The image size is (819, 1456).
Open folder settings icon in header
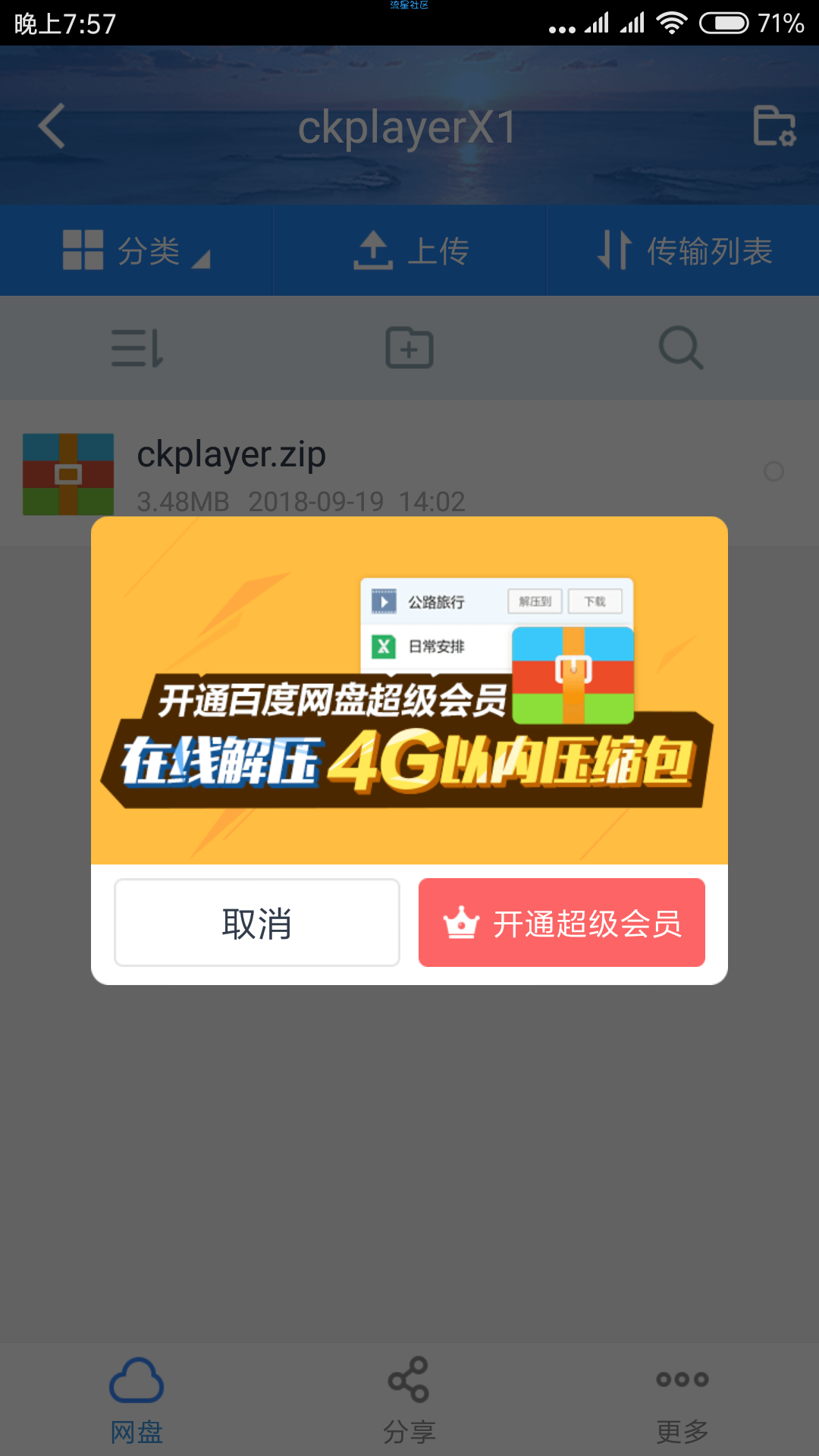tap(773, 126)
